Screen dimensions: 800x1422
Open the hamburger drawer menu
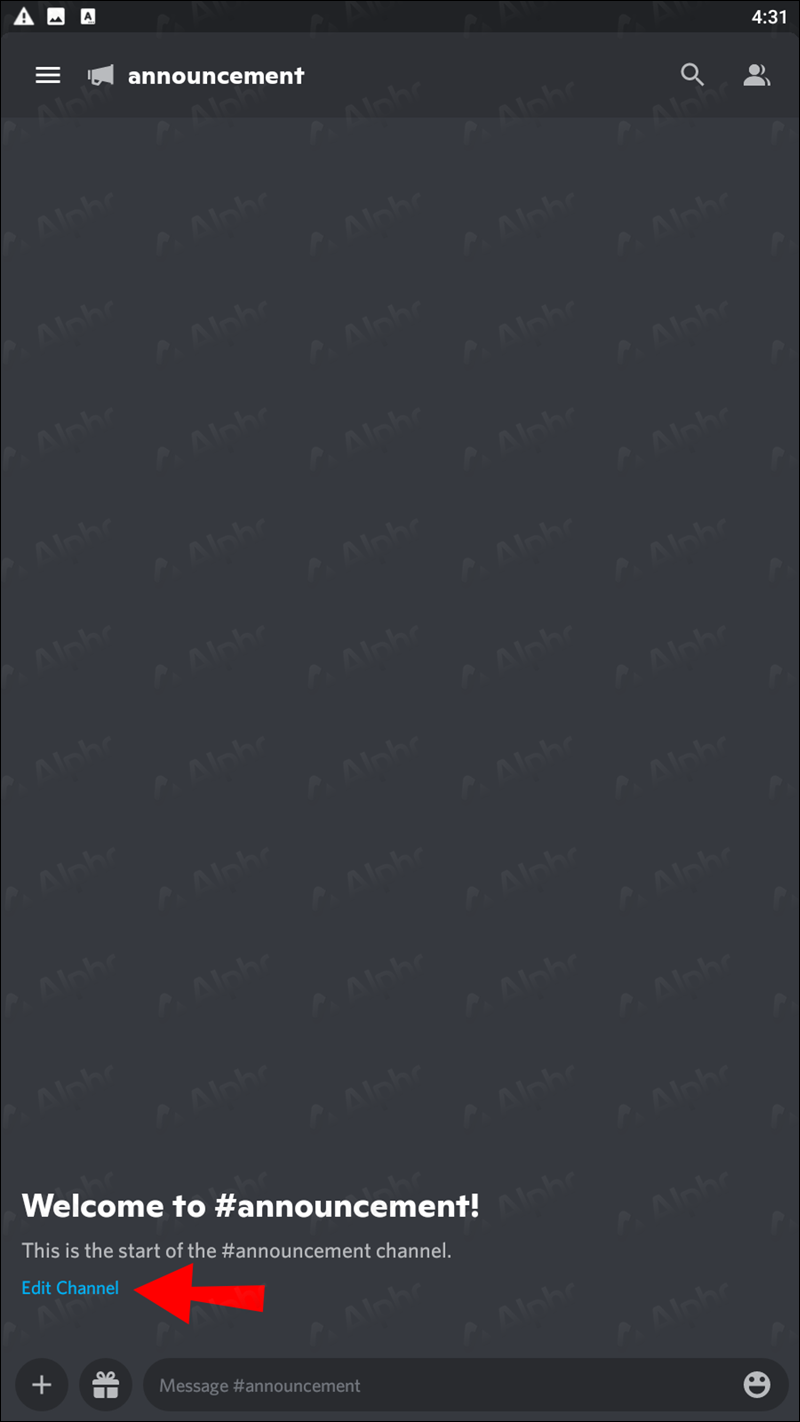[48, 75]
